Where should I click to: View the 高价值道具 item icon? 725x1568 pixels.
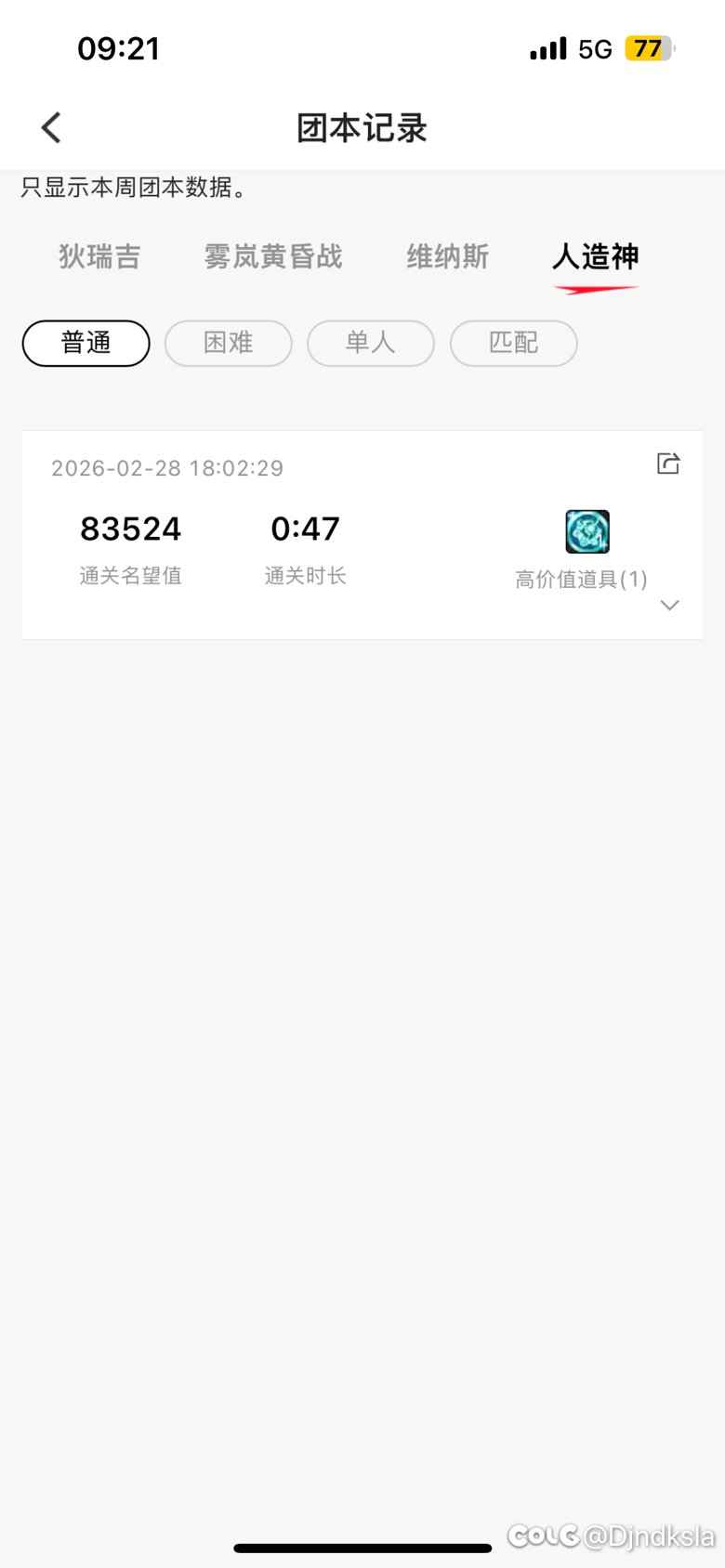point(587,532)
